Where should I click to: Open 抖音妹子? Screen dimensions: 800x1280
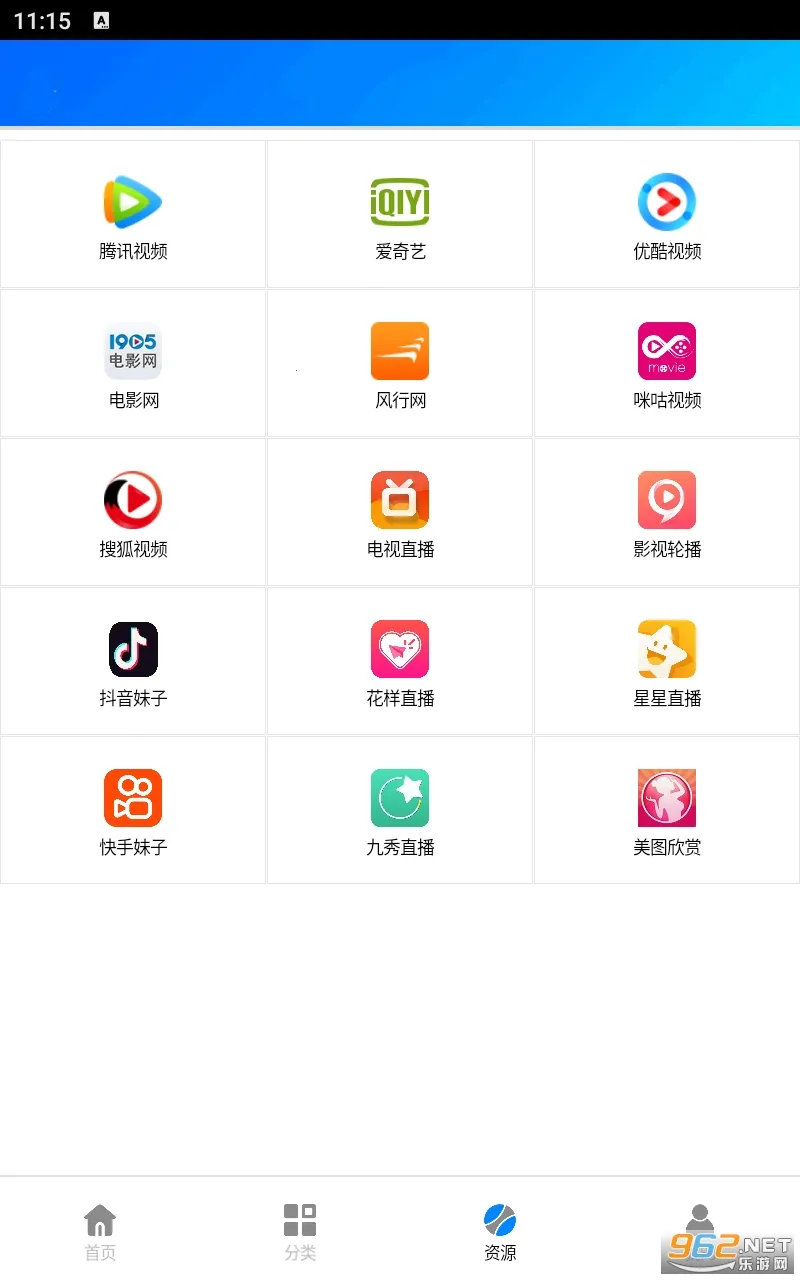tap(133, 661)
